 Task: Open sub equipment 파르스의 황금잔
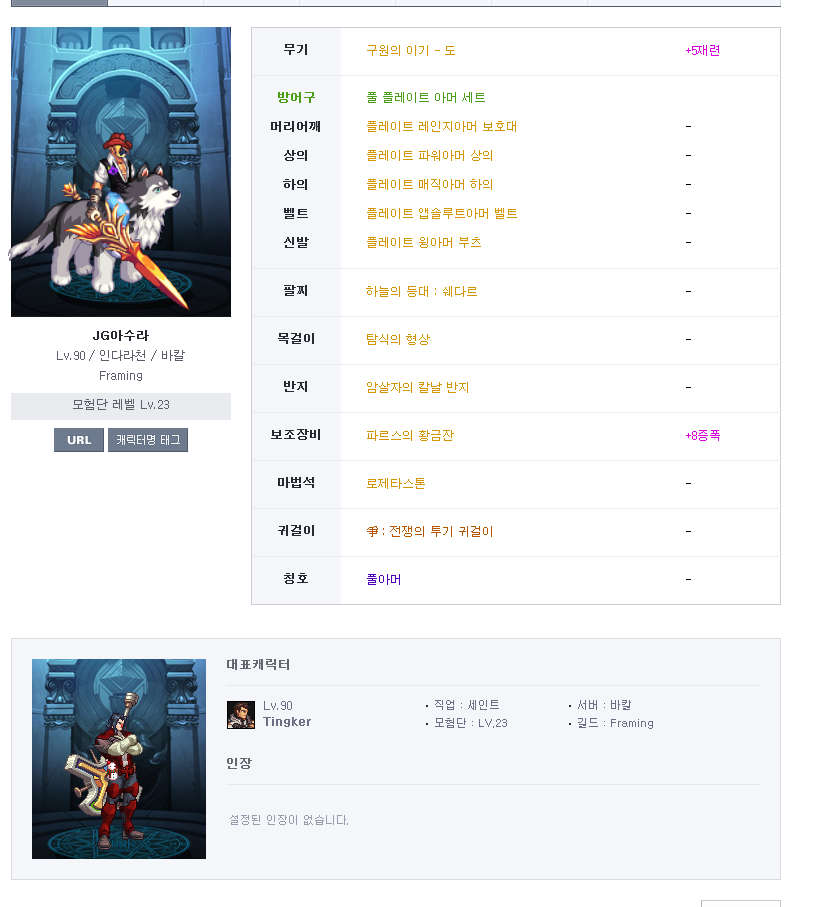(410, 436)
